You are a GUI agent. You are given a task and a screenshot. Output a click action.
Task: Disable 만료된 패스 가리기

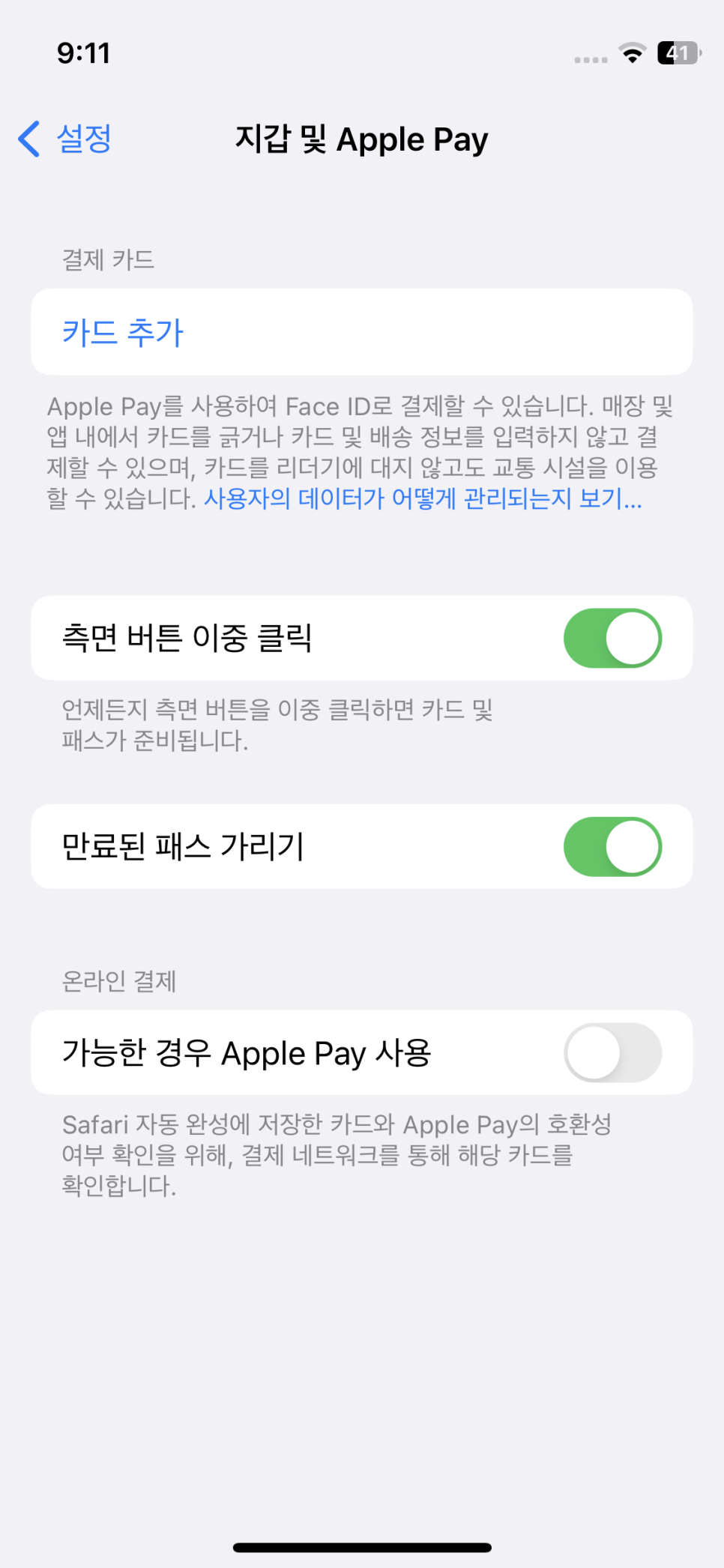click(612, 847)
